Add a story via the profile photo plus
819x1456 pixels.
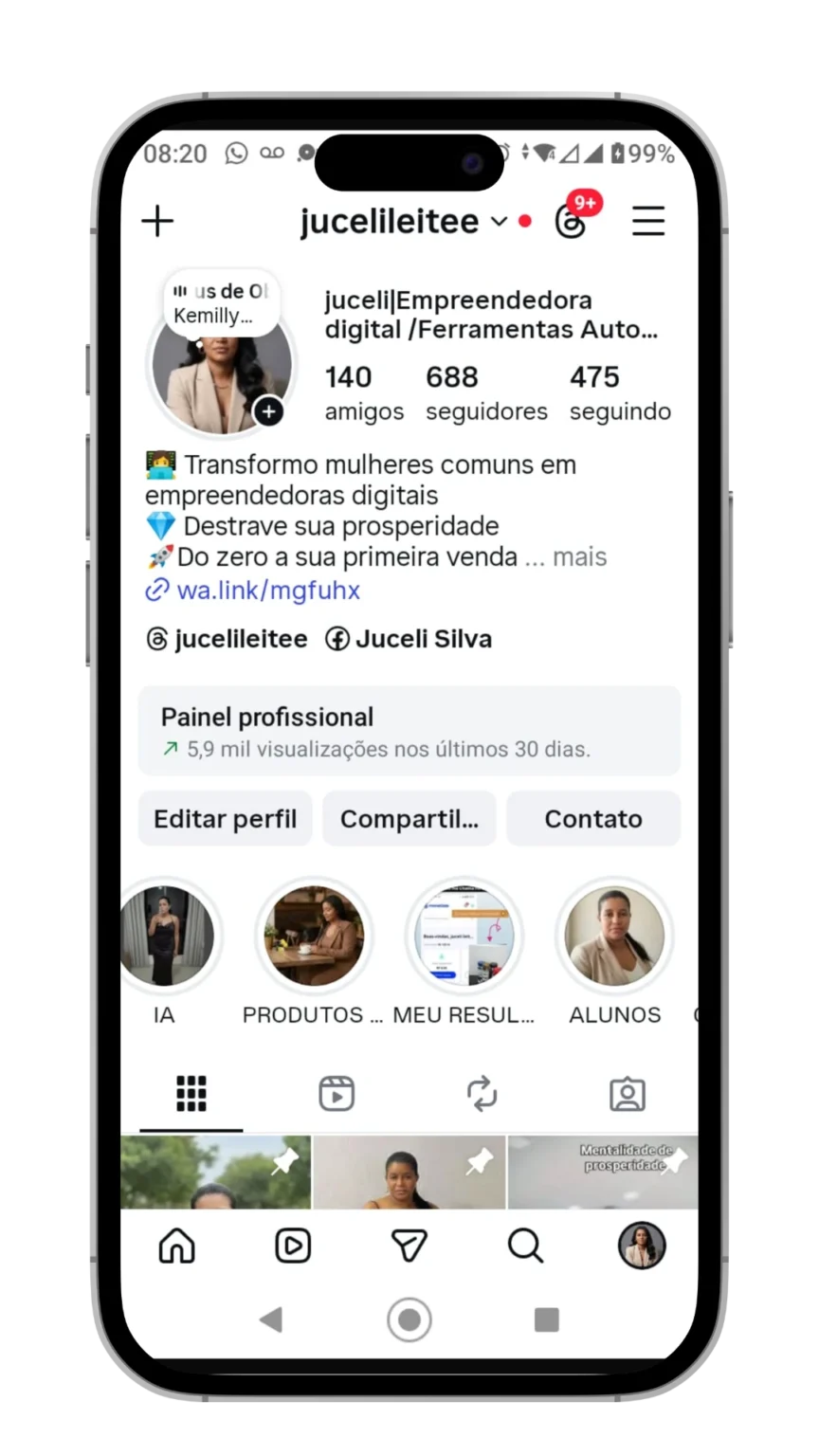pyautogui.click(x=269, y=411)
